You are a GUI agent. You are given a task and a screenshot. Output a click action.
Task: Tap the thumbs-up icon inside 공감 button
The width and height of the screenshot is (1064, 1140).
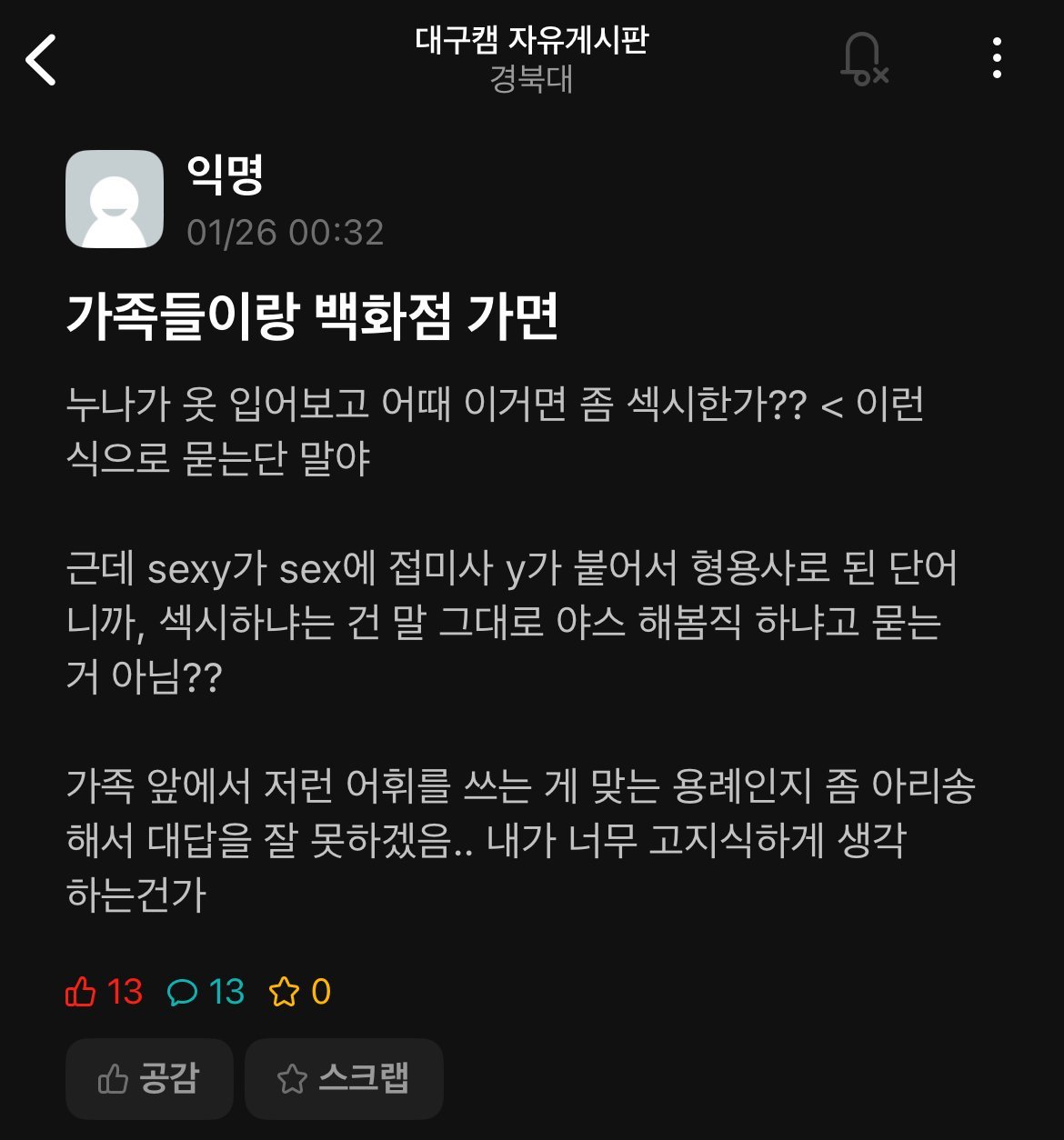(x=113, y=1079)
